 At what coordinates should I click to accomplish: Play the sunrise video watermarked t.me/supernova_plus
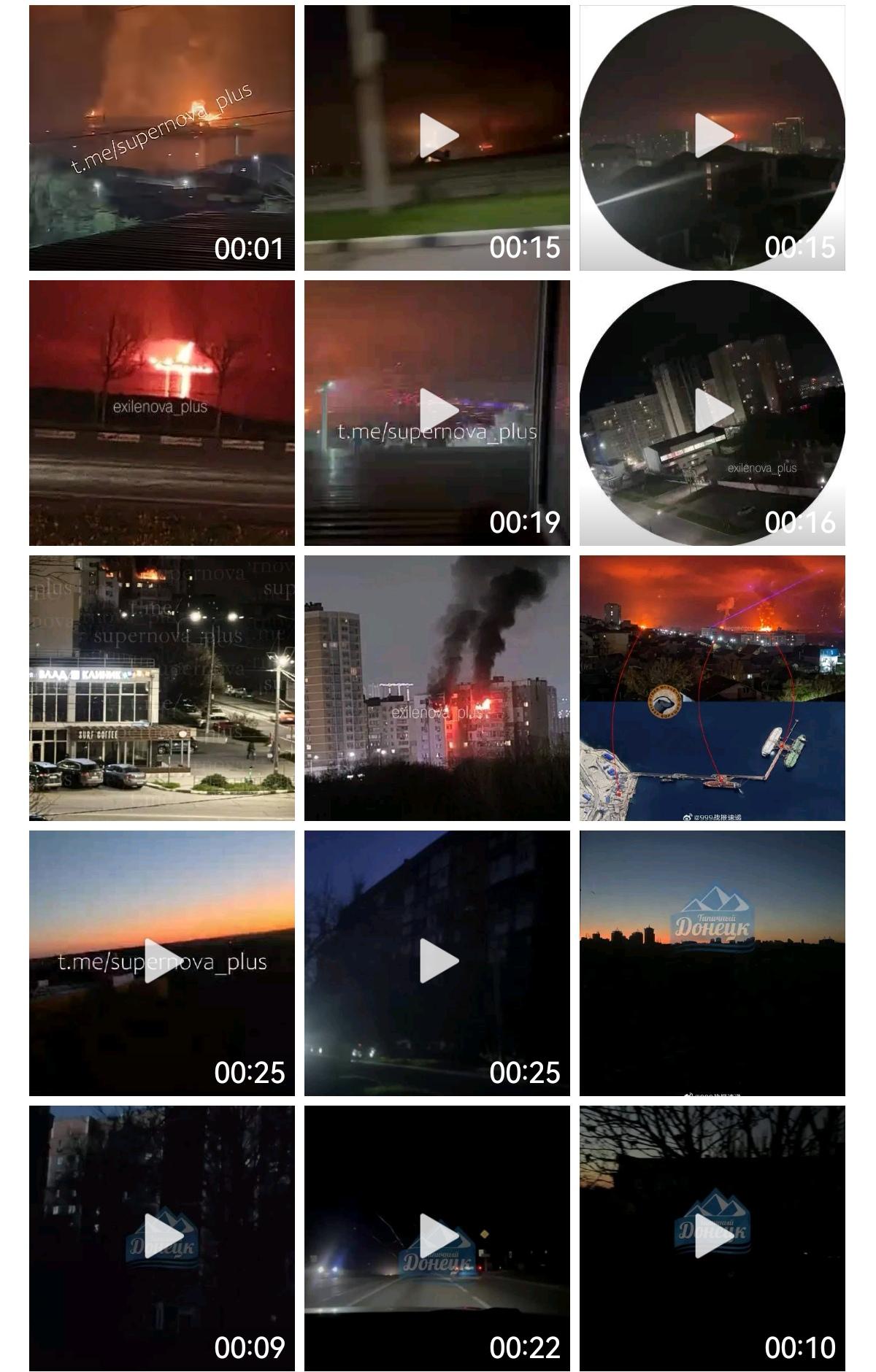tap(161, 962)
